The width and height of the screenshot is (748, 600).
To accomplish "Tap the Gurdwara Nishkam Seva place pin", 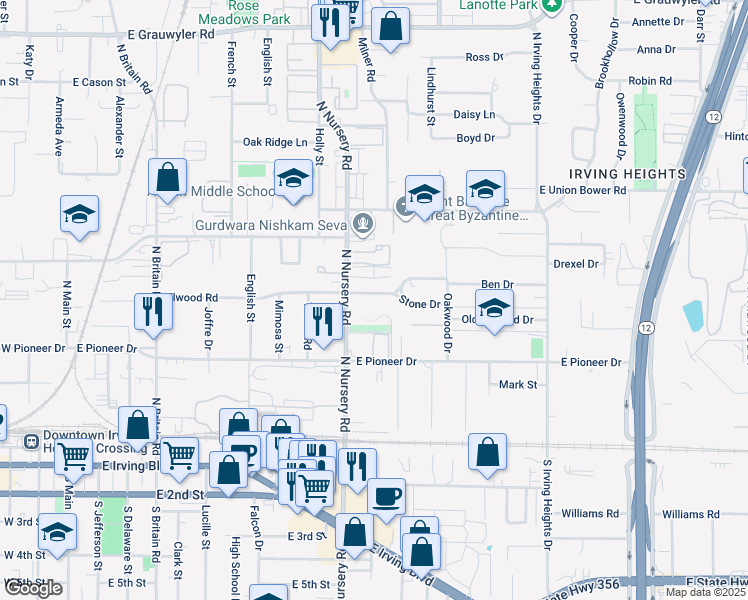I will coord(363,224).
